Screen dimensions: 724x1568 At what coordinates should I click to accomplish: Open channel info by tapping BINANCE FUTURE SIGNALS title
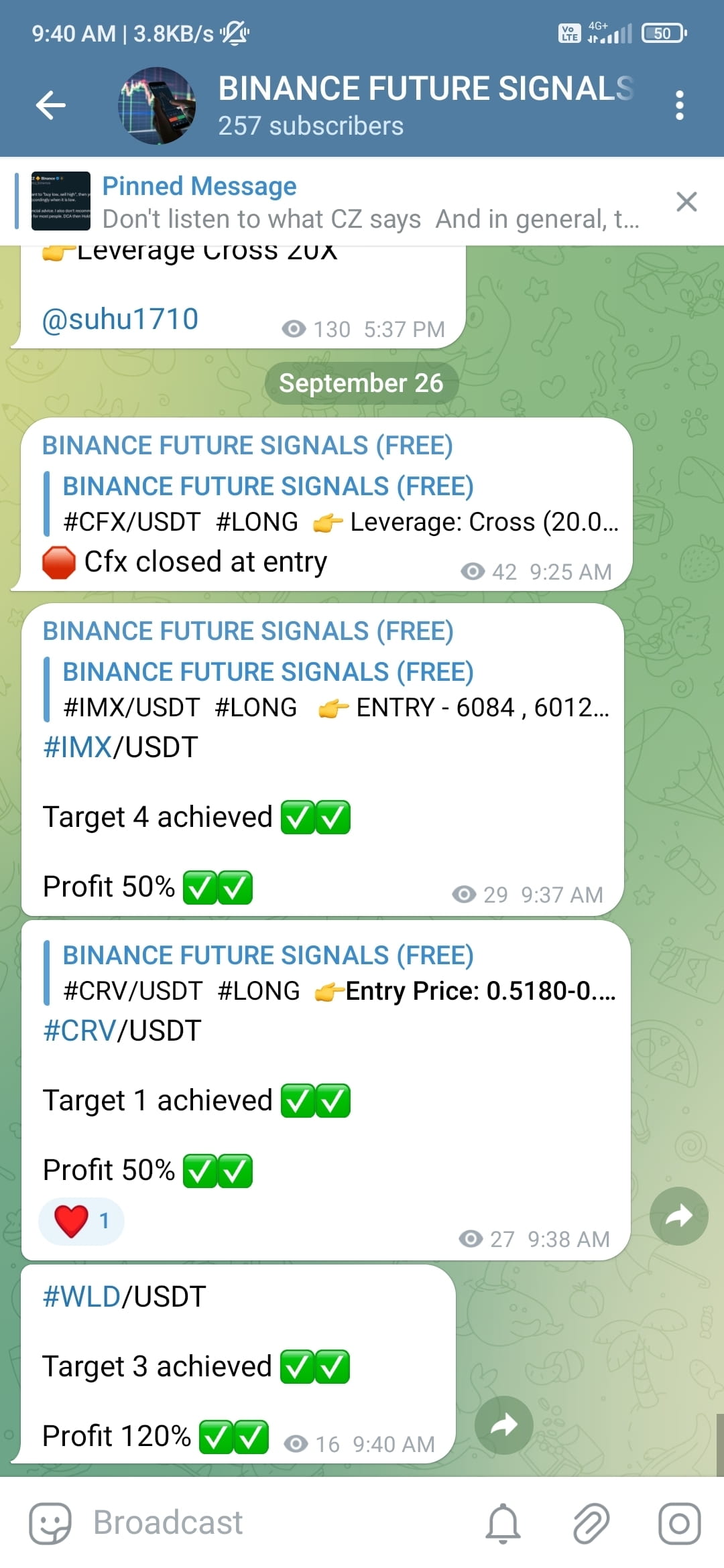pyautogui.click(x=424, y=88)
